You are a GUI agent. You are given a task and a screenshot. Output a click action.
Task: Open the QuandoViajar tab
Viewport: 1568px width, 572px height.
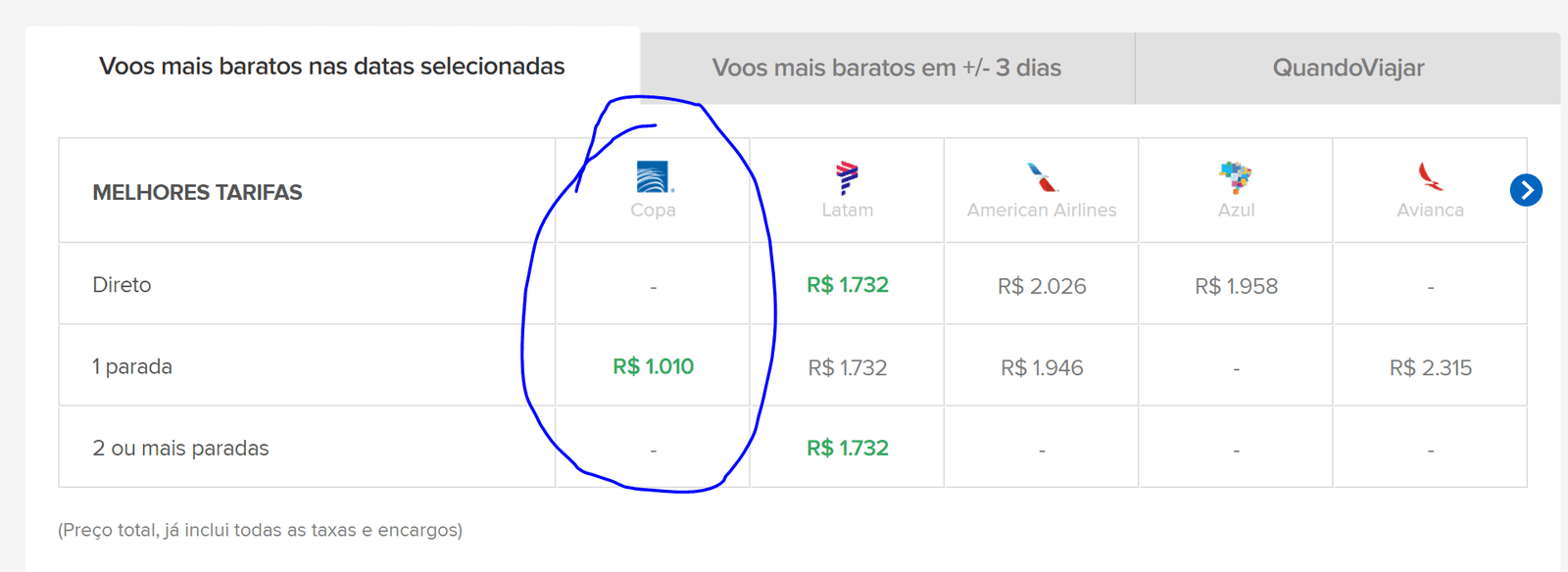coord(1347,68)
